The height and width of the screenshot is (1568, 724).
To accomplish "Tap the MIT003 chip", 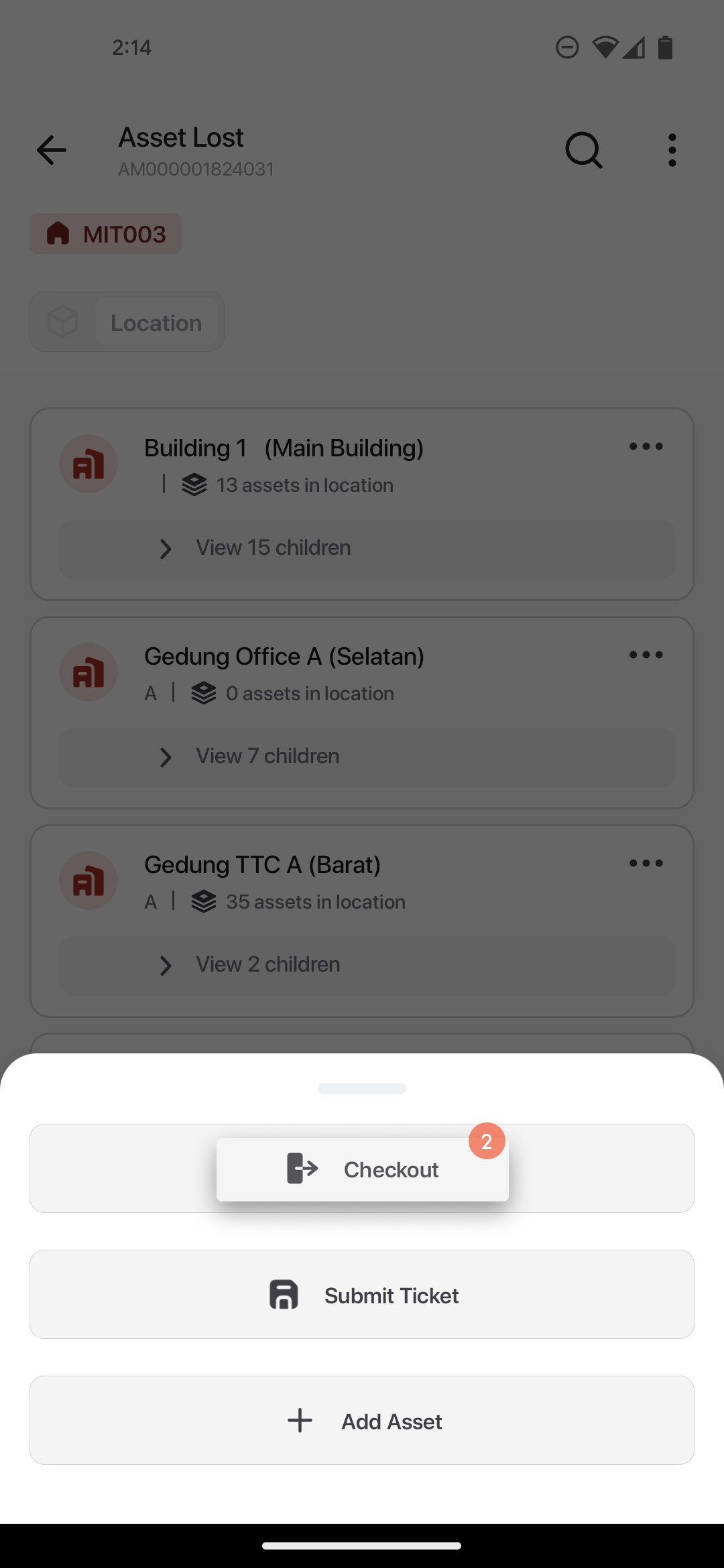I will click(x=105, y=234).
